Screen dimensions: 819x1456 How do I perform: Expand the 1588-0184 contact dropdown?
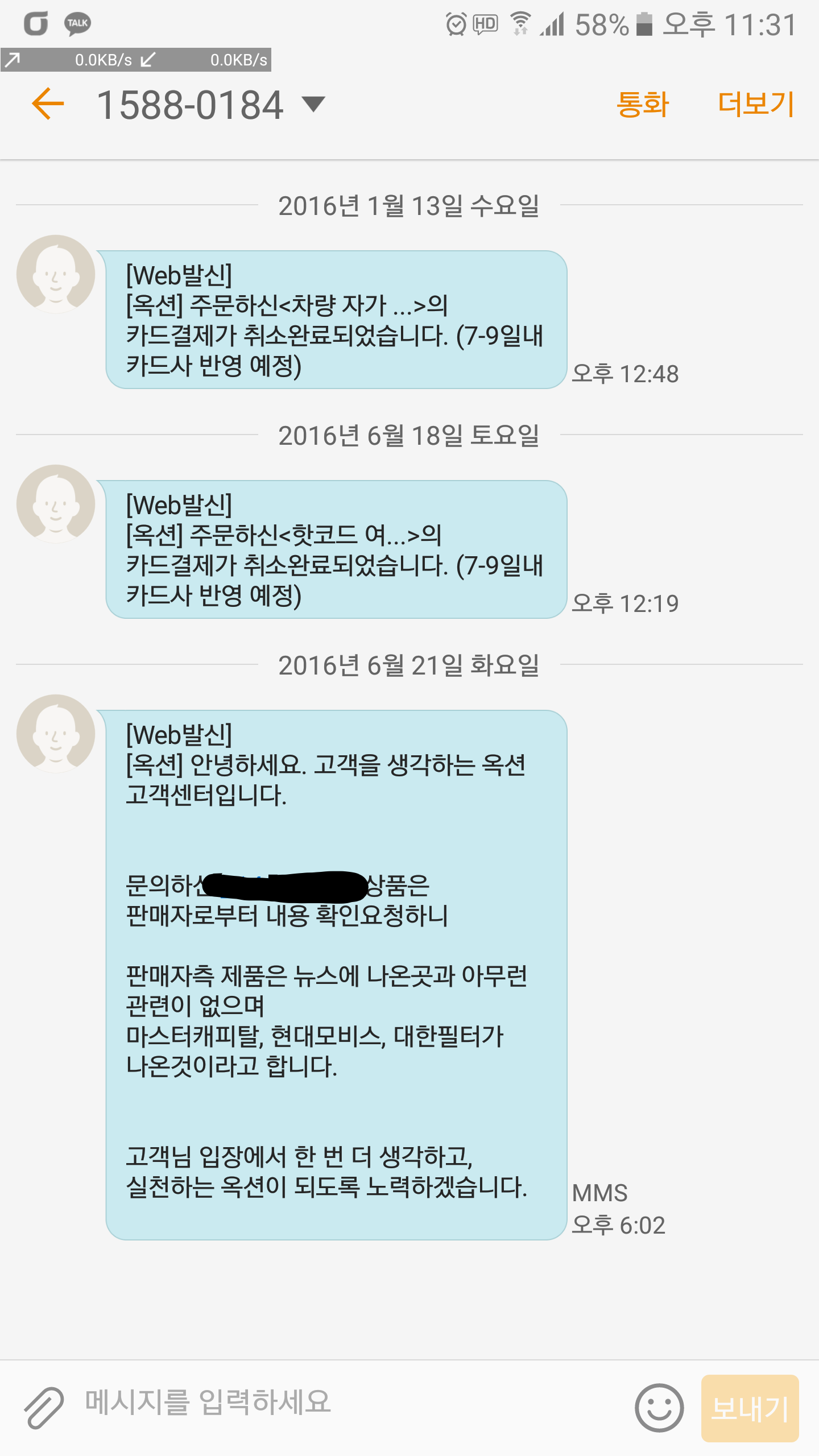[x=313, y=104]
